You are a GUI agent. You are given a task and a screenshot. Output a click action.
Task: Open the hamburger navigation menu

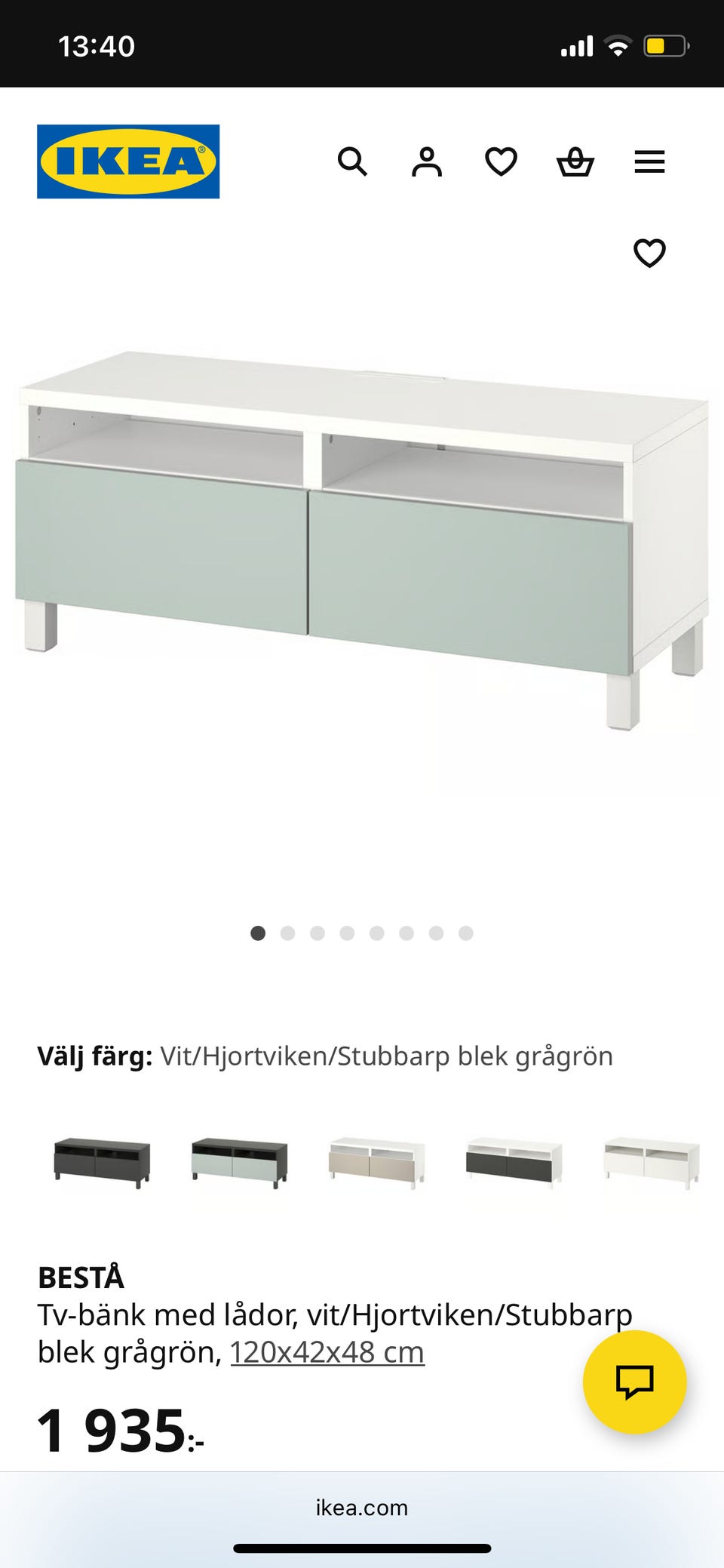point(649,162)
